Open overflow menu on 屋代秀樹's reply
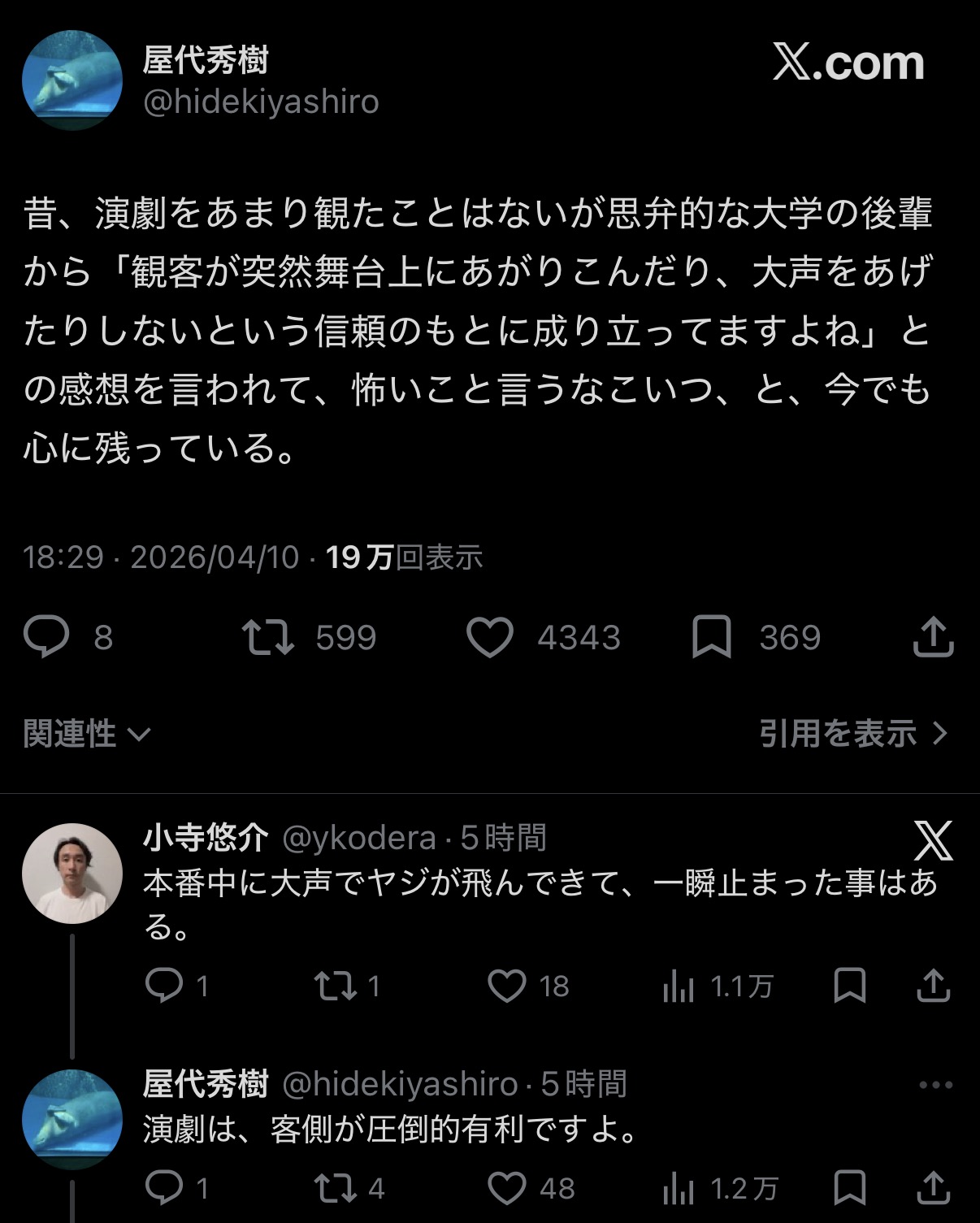 tap(935, 1085)
